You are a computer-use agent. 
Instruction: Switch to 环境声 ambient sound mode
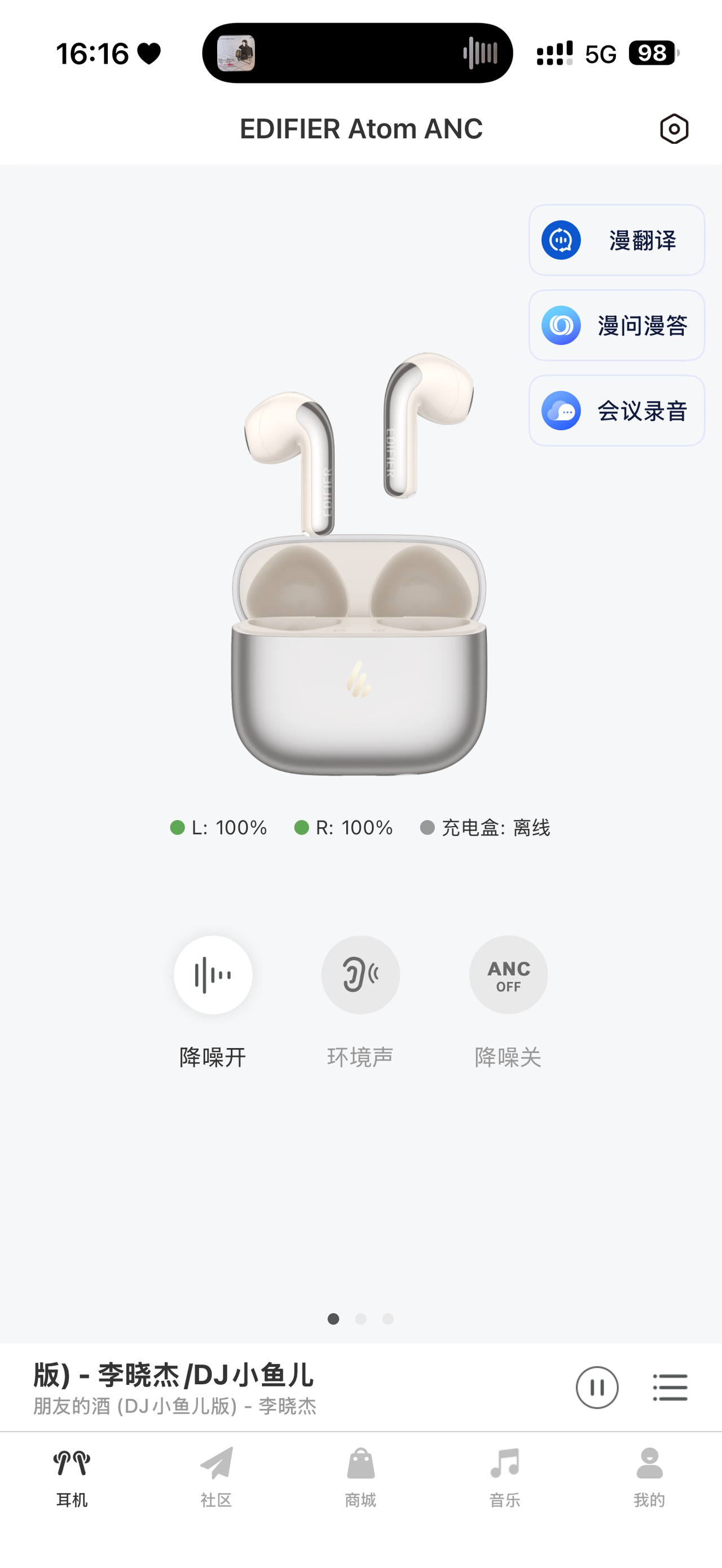[360, 975]
